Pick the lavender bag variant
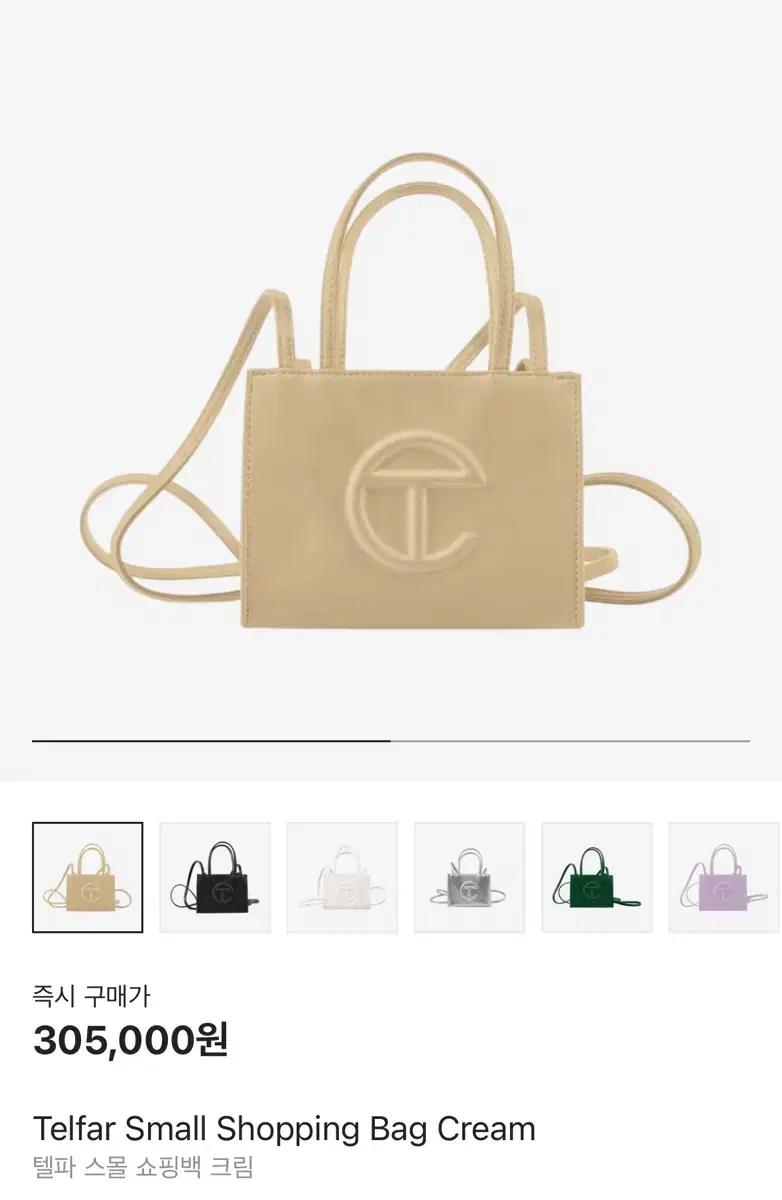 [x=723, y=877]
